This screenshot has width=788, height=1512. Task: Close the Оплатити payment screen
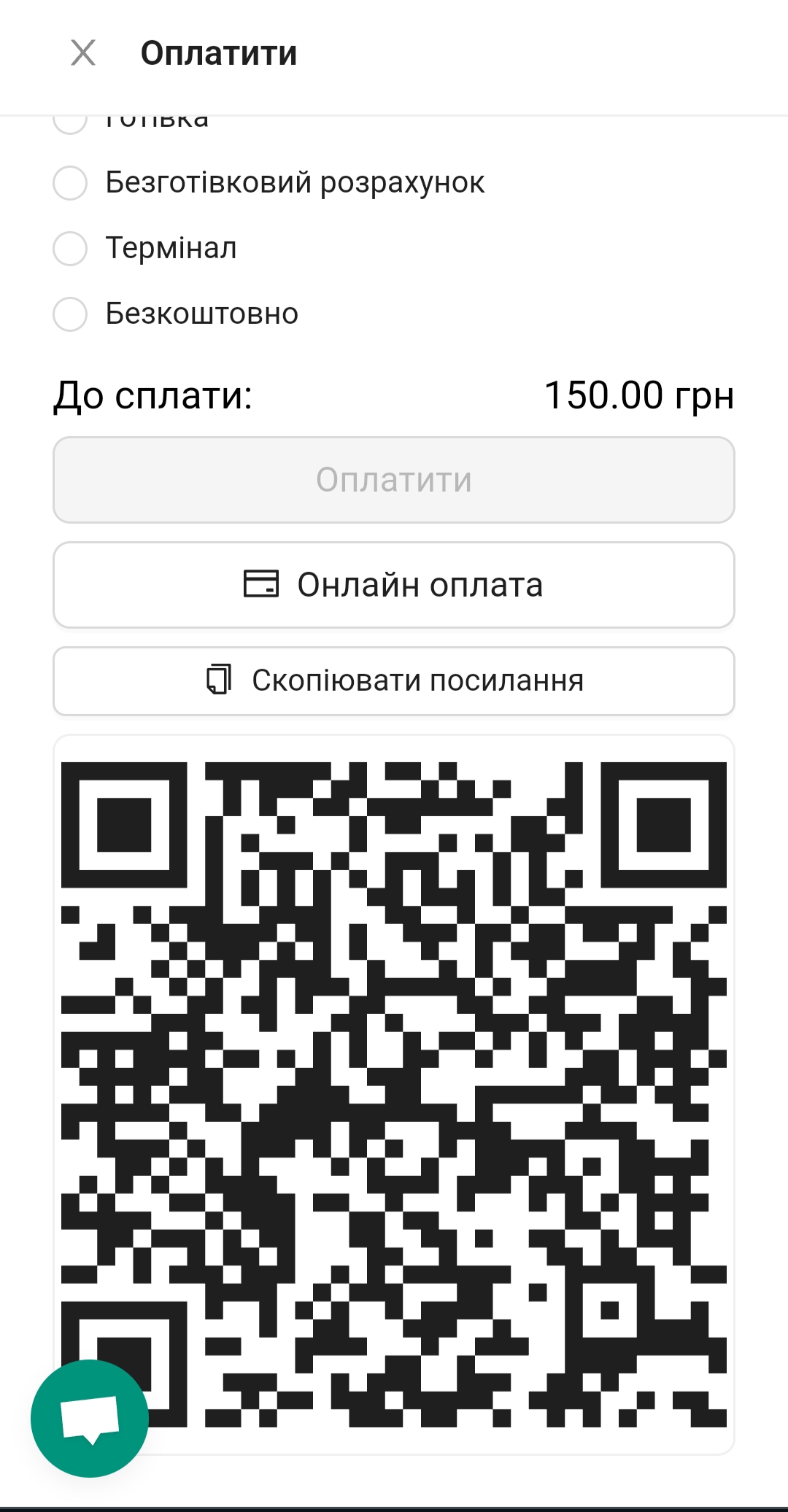83,53
